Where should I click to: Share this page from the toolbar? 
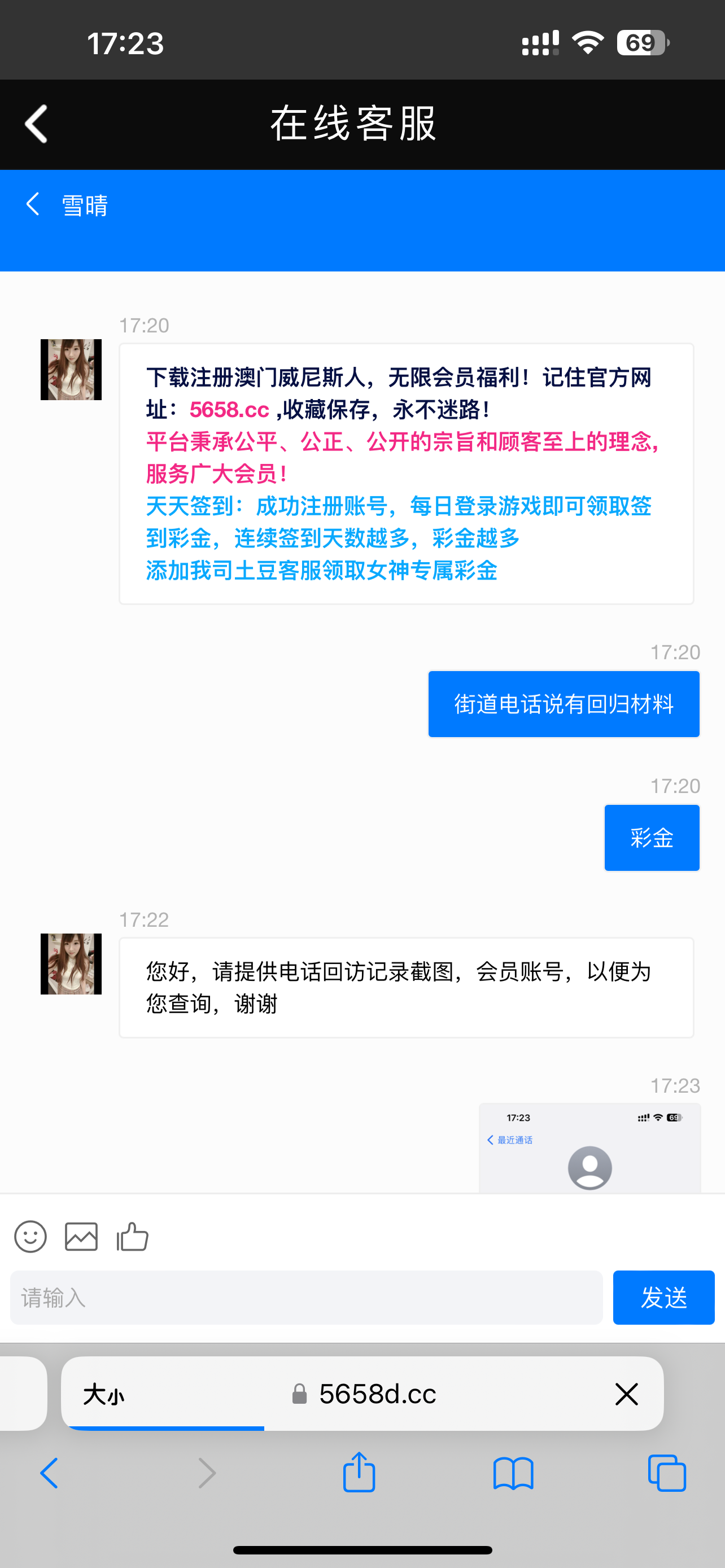coord(359,1473)
